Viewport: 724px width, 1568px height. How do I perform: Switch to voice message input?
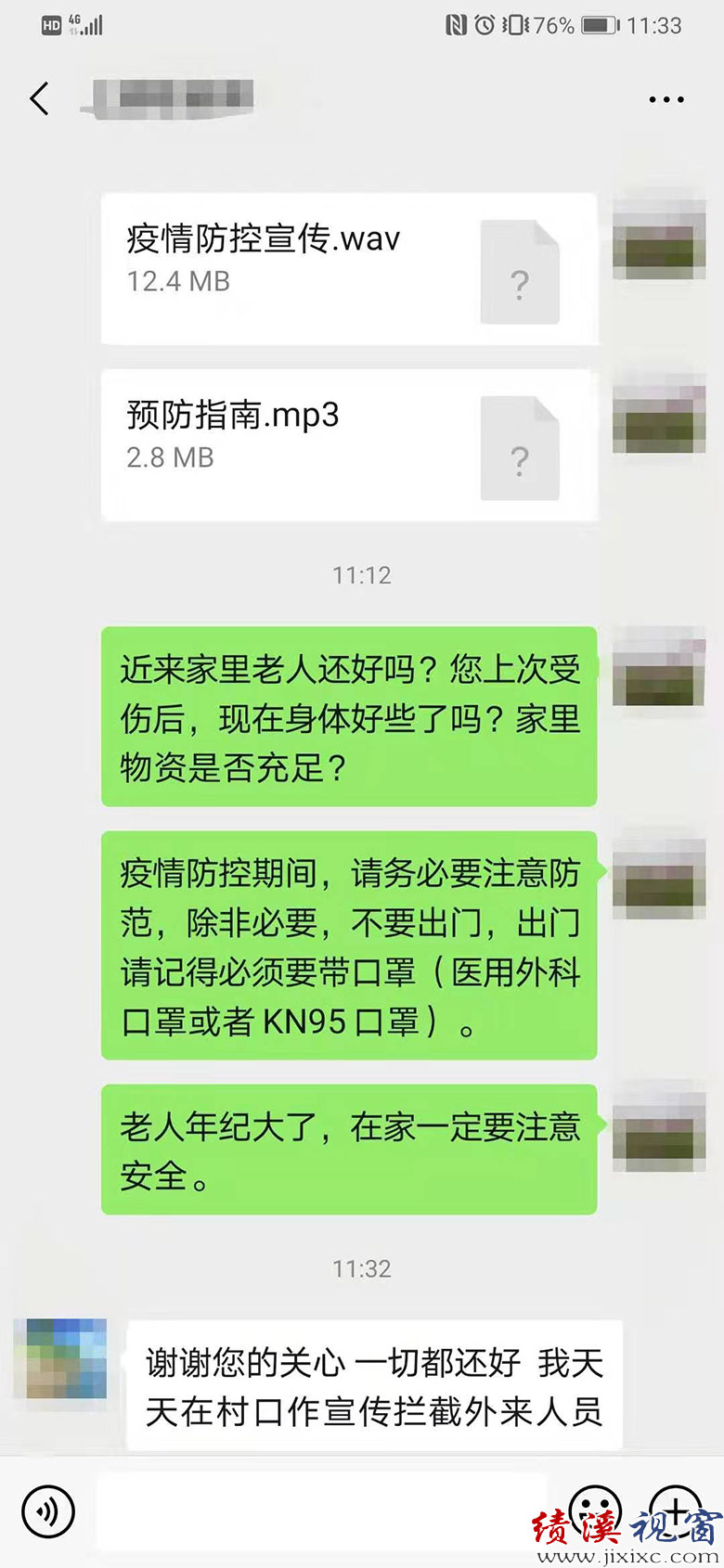pyautogui.click(x=47, y=1511)
